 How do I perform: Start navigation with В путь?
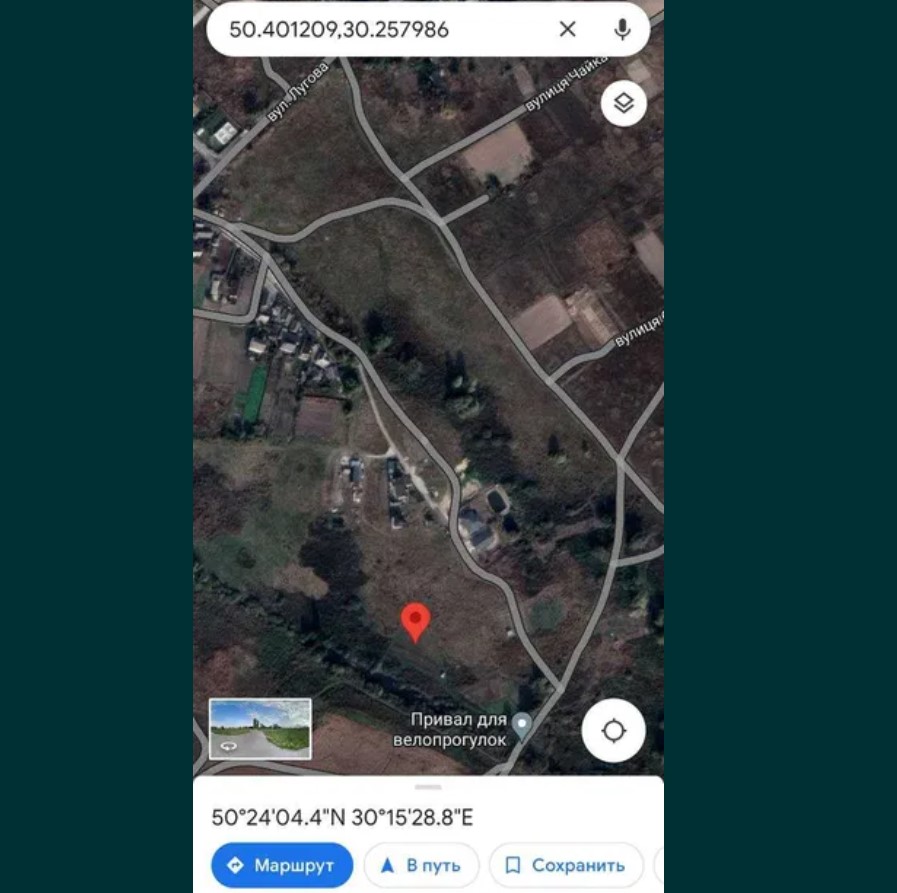(x=421, y=865)
